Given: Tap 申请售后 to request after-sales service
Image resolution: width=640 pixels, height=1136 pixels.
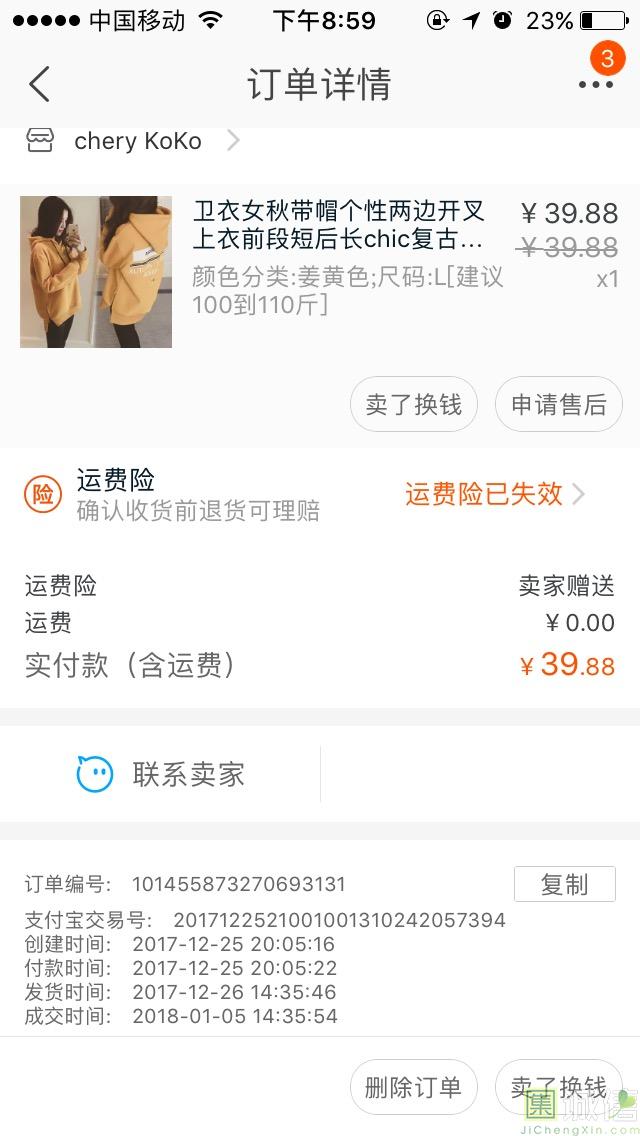Looking at the screenshot, I should (558, 404).
